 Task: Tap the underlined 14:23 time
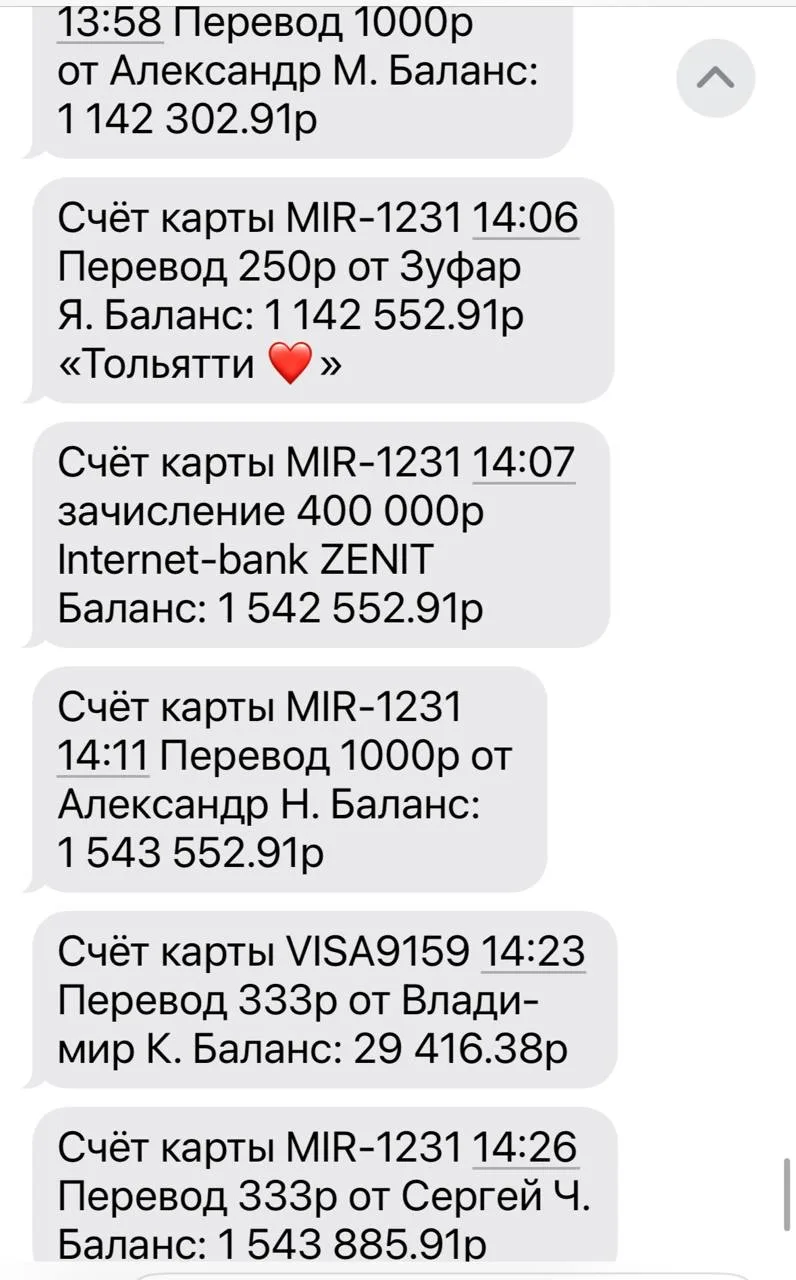click(x=533, y=952)
